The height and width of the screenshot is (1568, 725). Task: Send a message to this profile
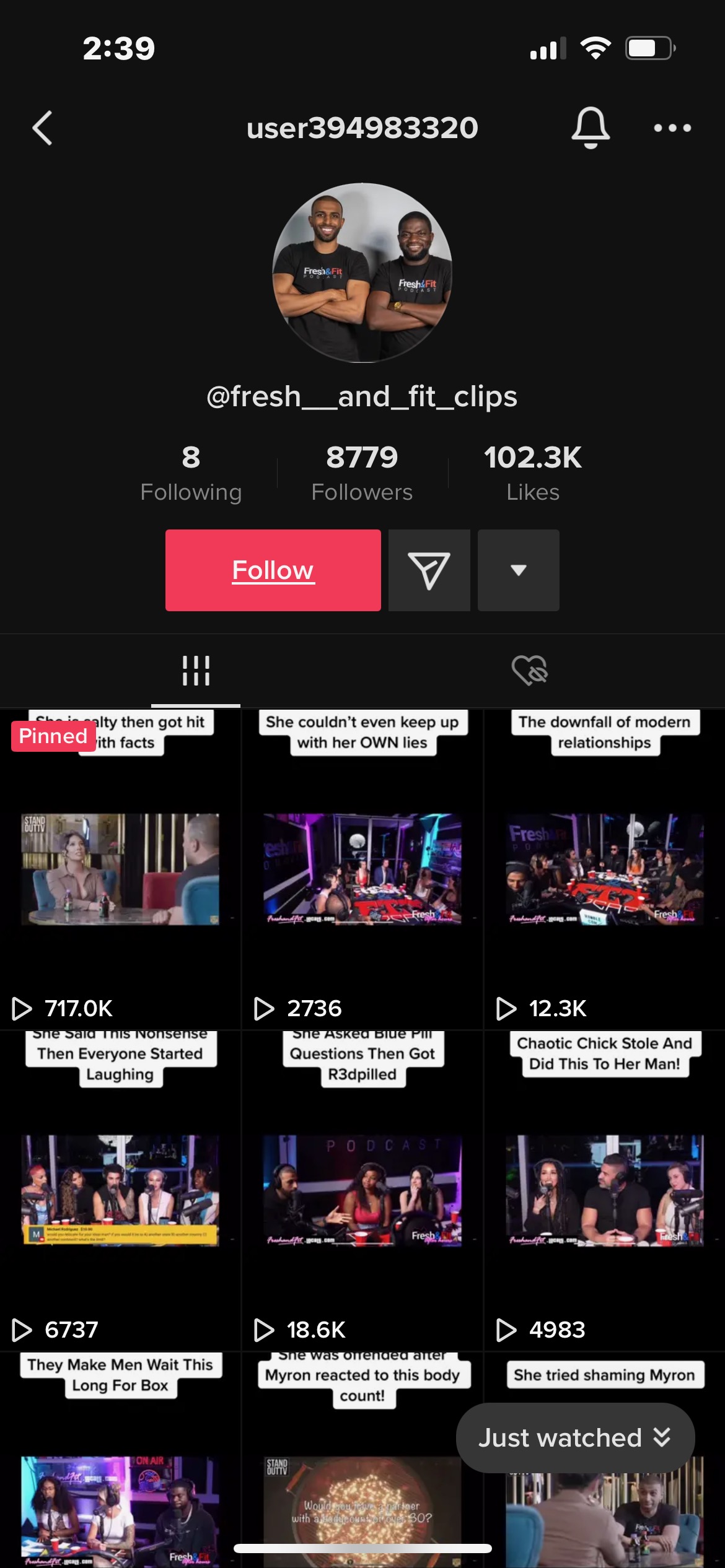[429, 570]
